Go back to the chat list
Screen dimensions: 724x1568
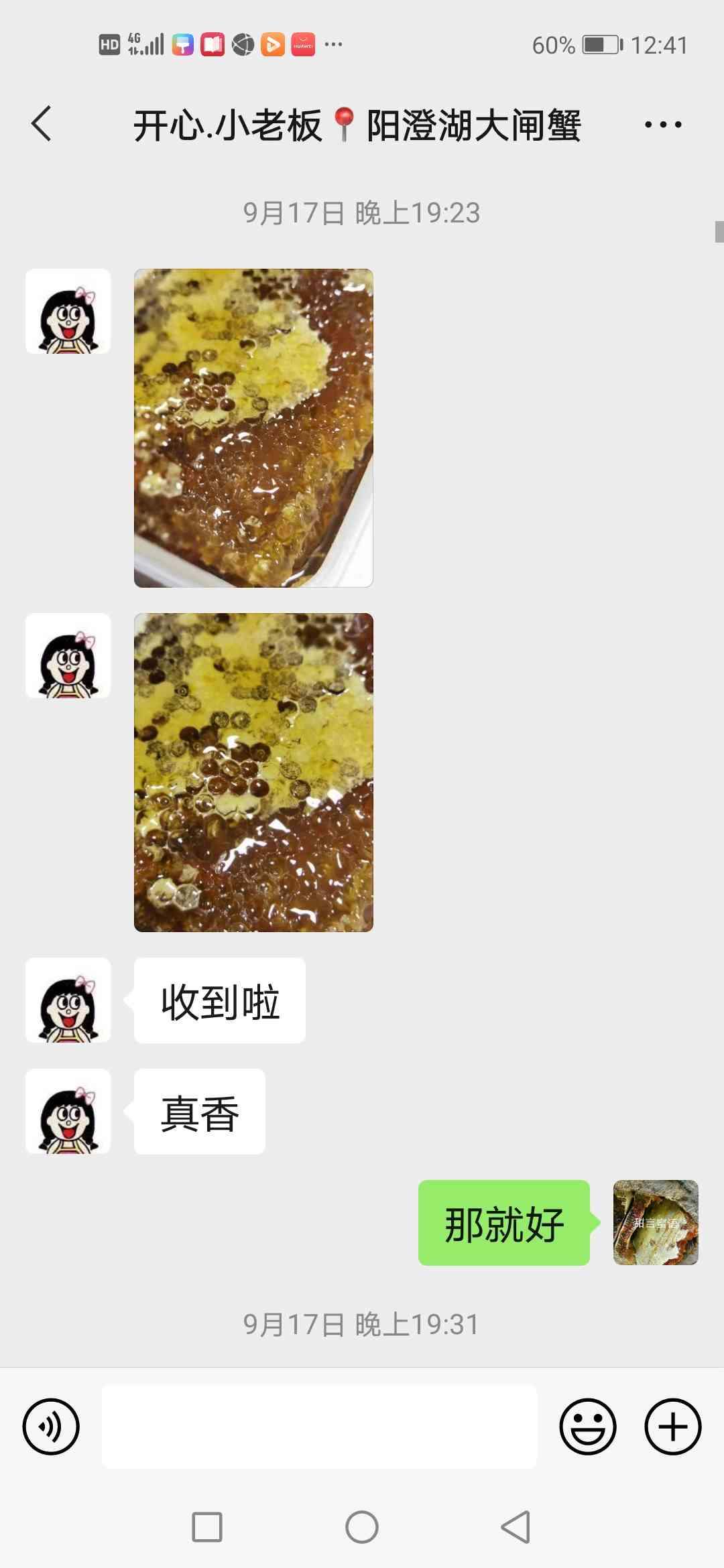(x=42, y=125)
